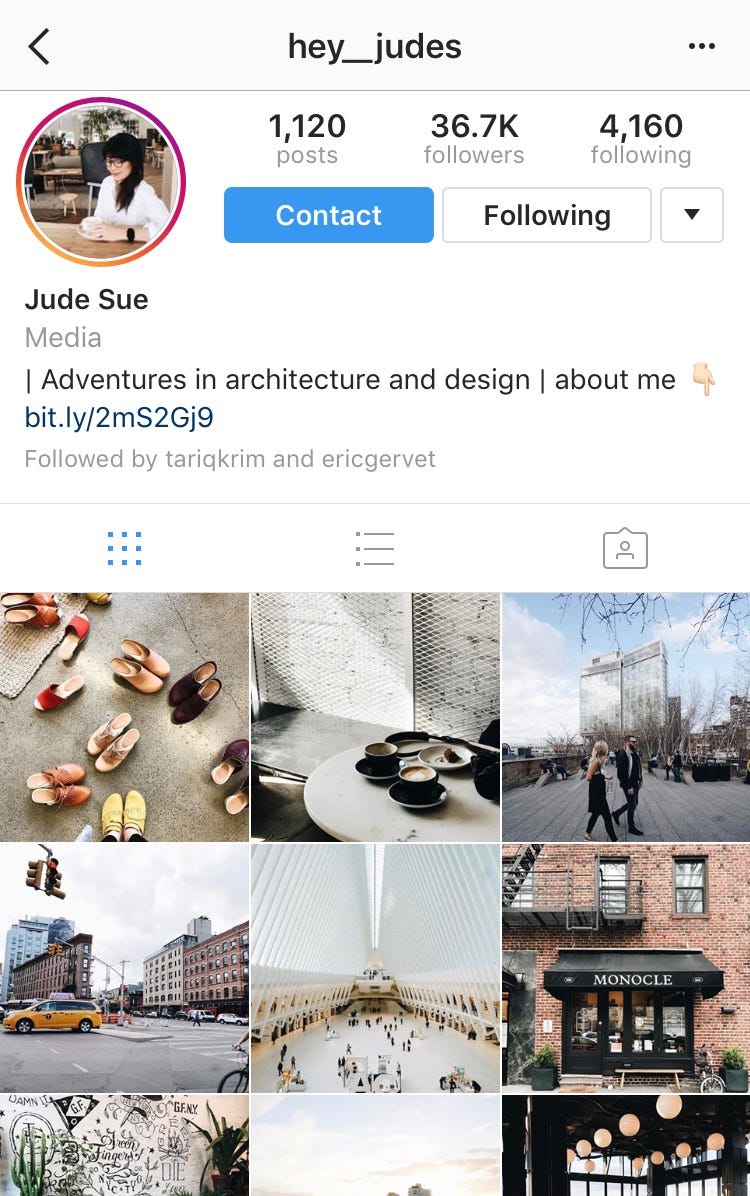Open the coffee cups on table photo
The height and width of the screenshot is (1196, 750).
coord(375,717)
